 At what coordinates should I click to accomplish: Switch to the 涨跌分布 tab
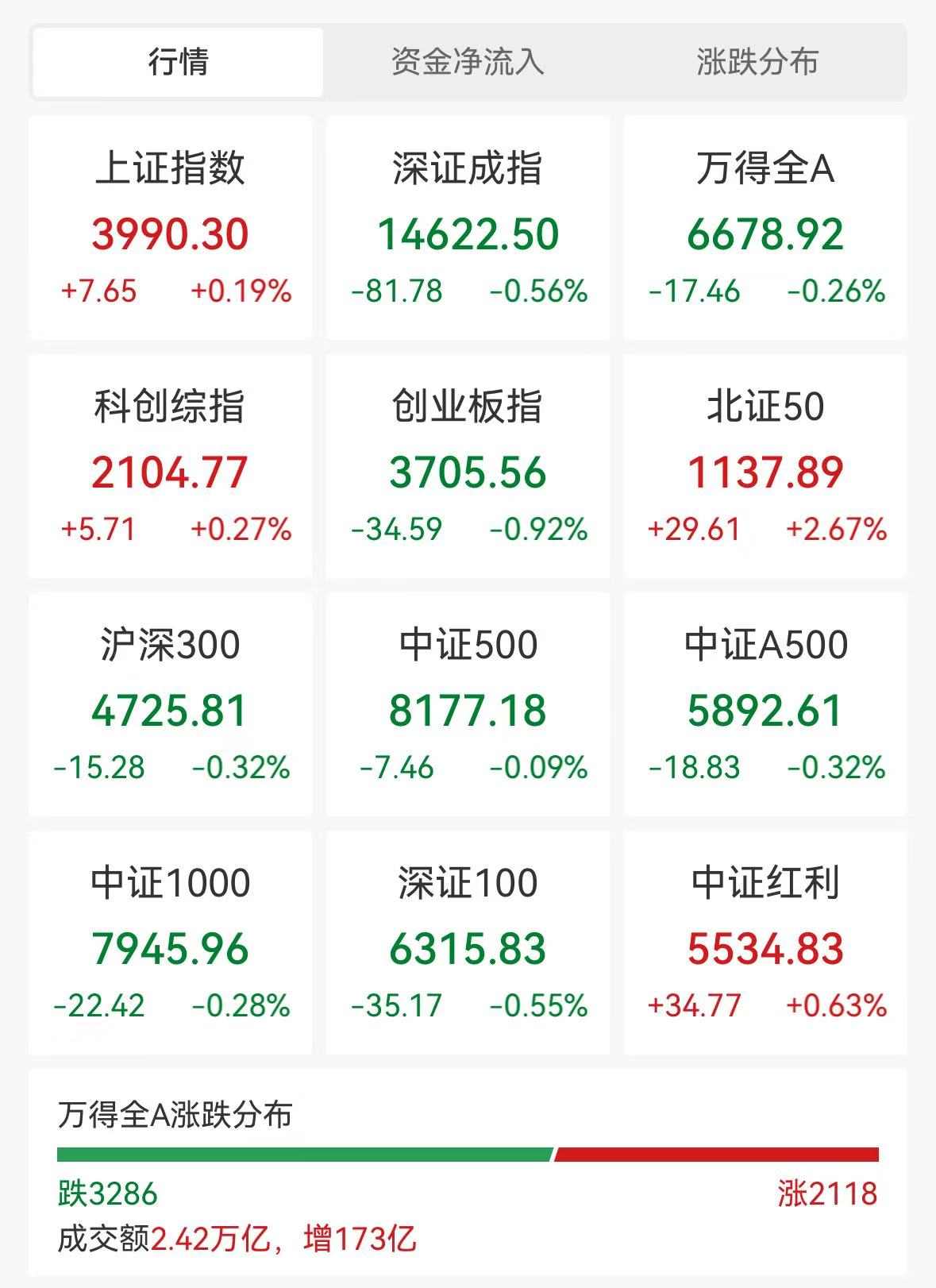pos(757,62)
